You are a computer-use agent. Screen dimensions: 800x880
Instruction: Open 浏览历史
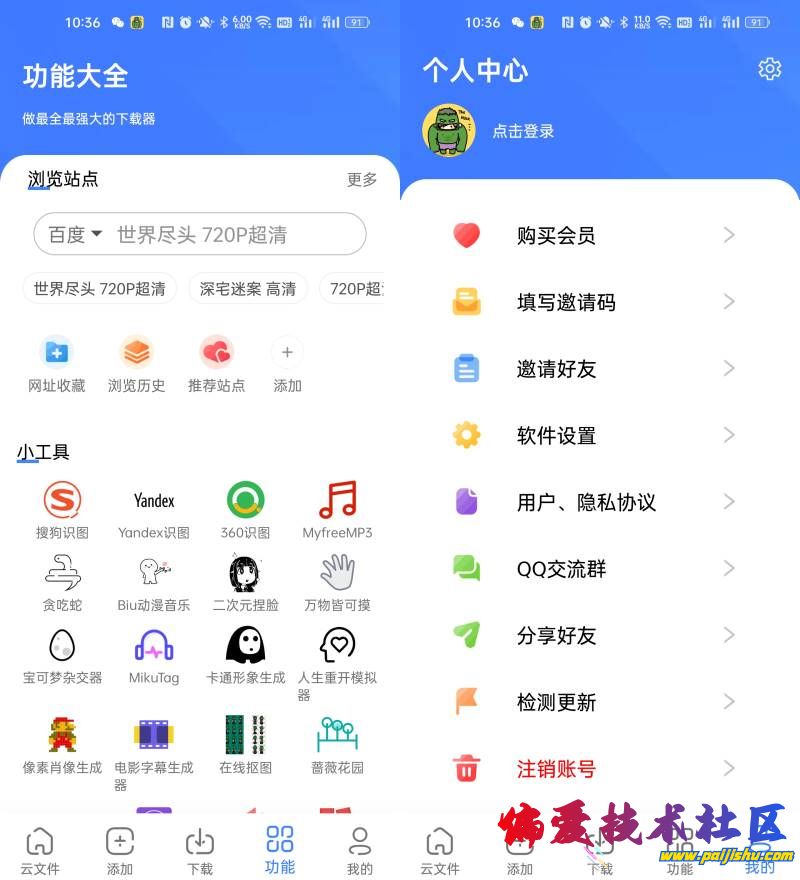click(137, 364)
